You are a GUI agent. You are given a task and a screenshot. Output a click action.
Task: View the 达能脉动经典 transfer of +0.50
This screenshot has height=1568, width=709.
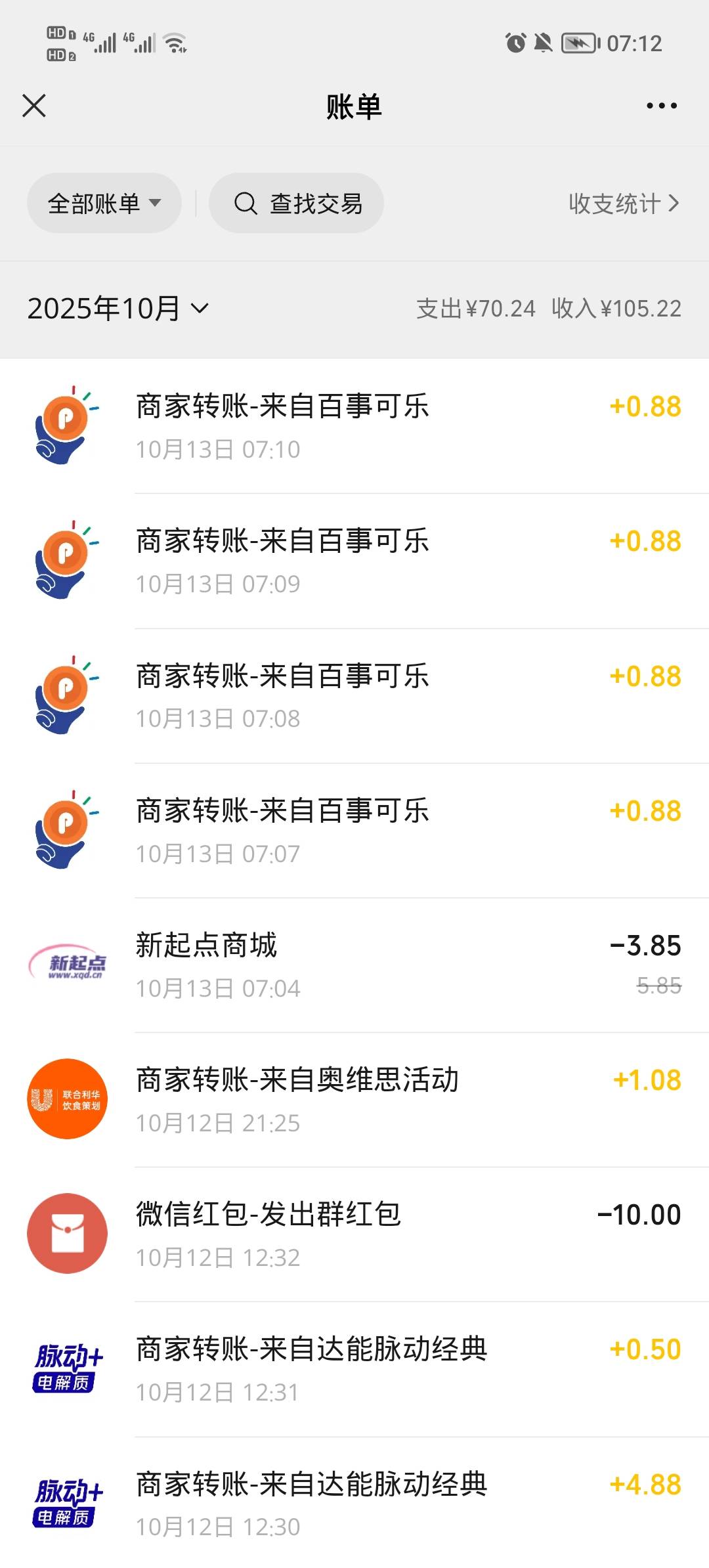point(354,1370)
